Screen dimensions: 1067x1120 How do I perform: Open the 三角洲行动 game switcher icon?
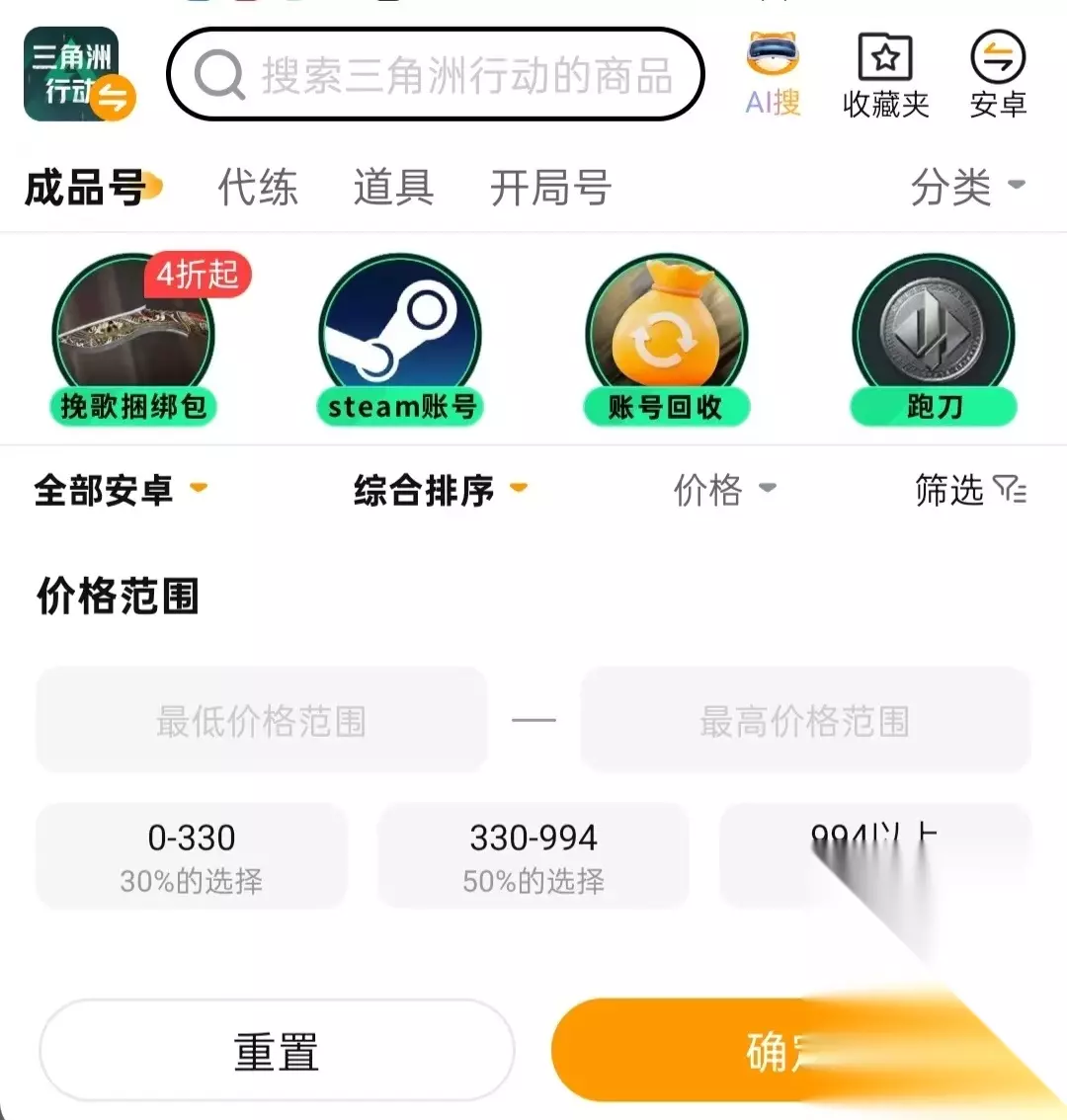(x=79, y=74)
